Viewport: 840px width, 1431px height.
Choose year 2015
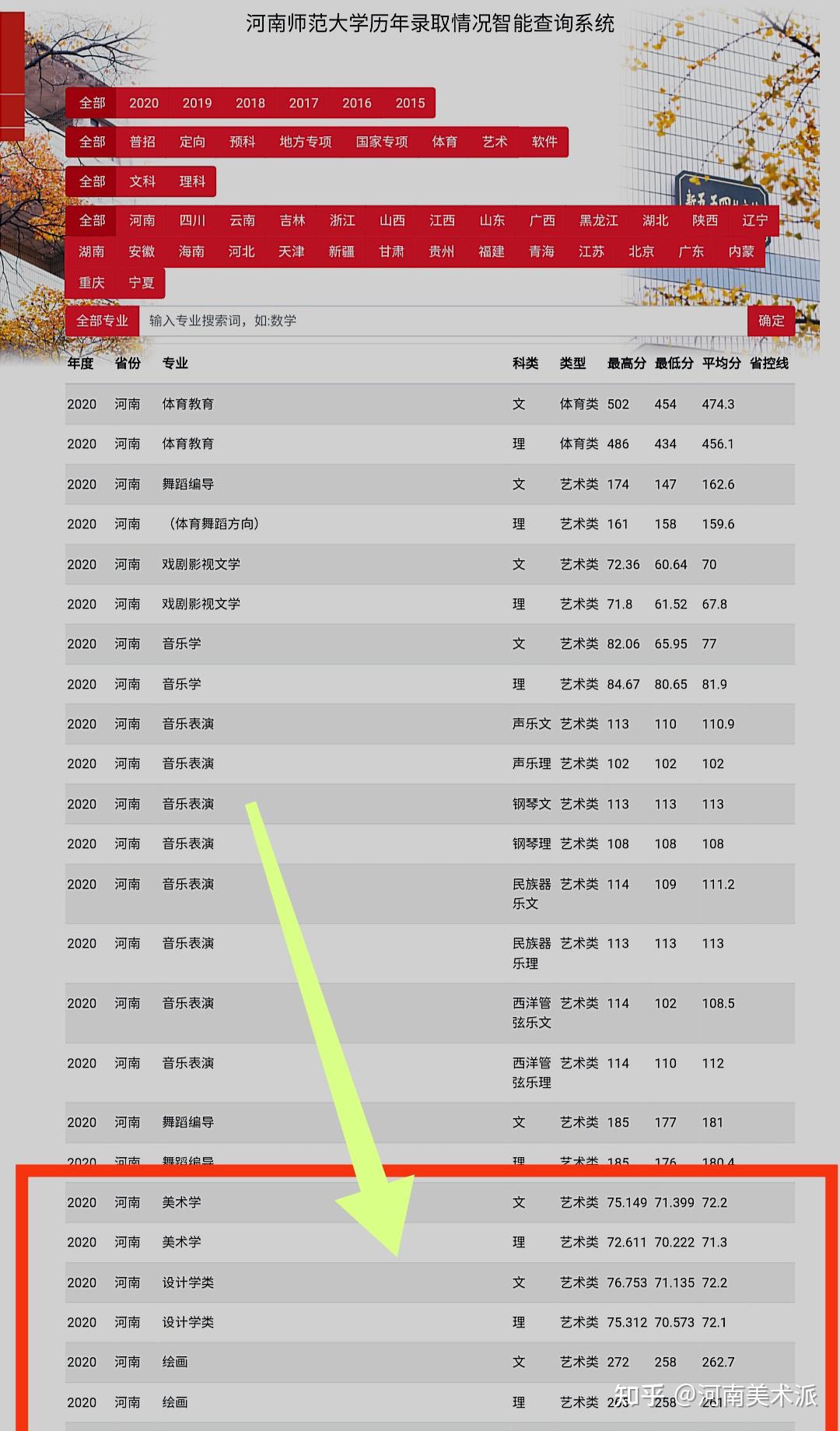(410, 103)
